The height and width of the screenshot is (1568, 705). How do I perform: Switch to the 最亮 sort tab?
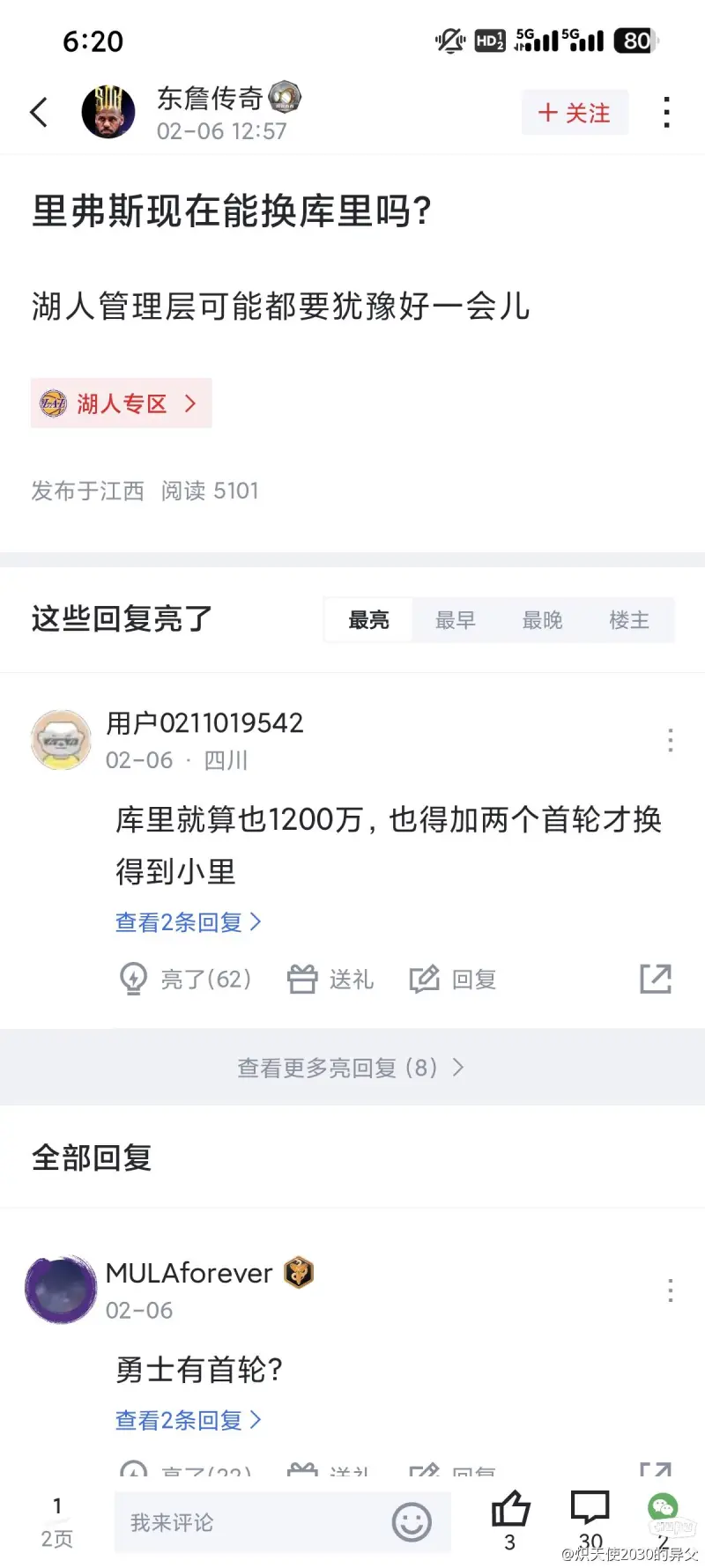tap(368, 620)
